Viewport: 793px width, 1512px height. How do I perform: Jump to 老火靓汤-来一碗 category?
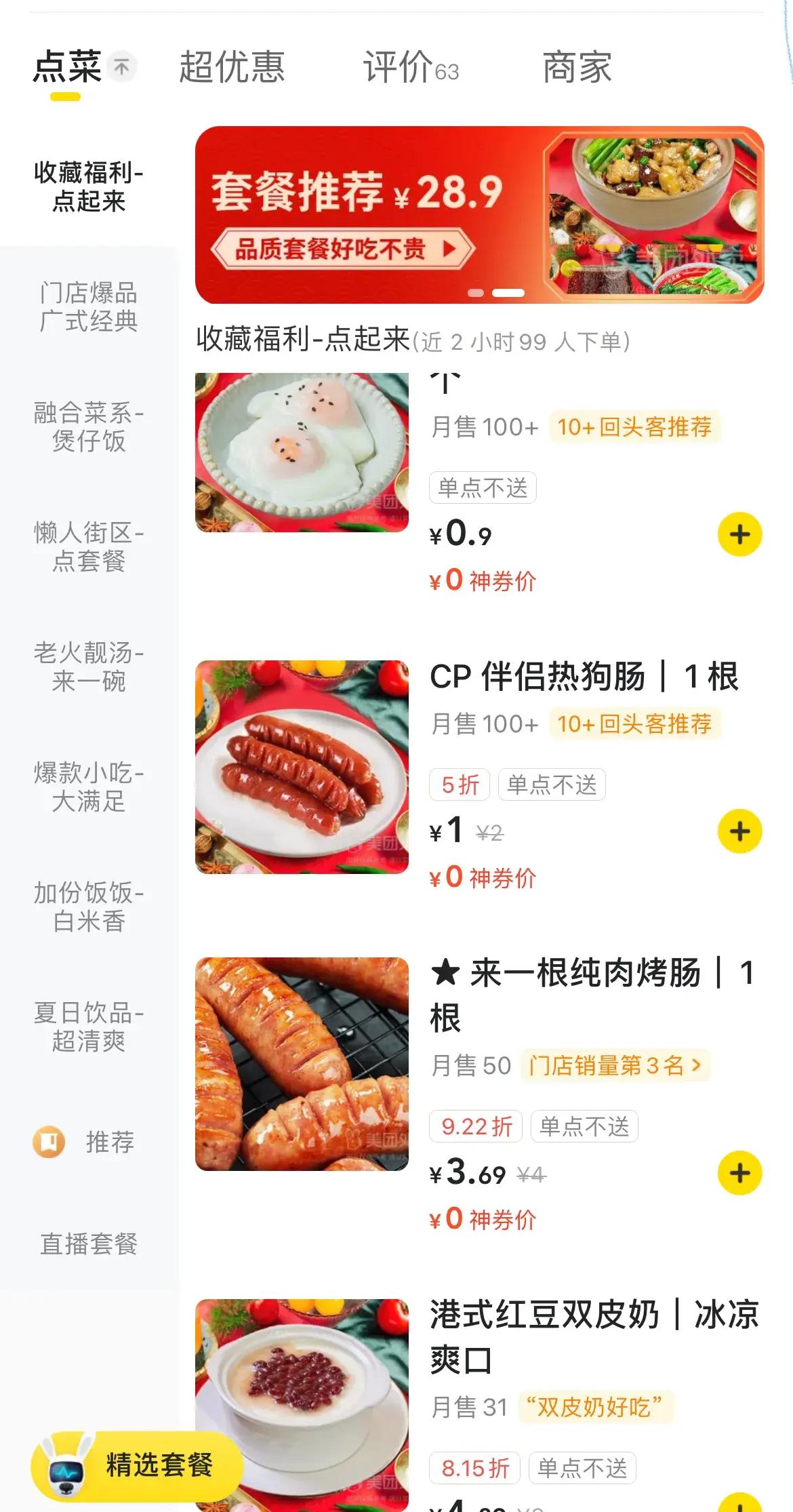(89, 667)
